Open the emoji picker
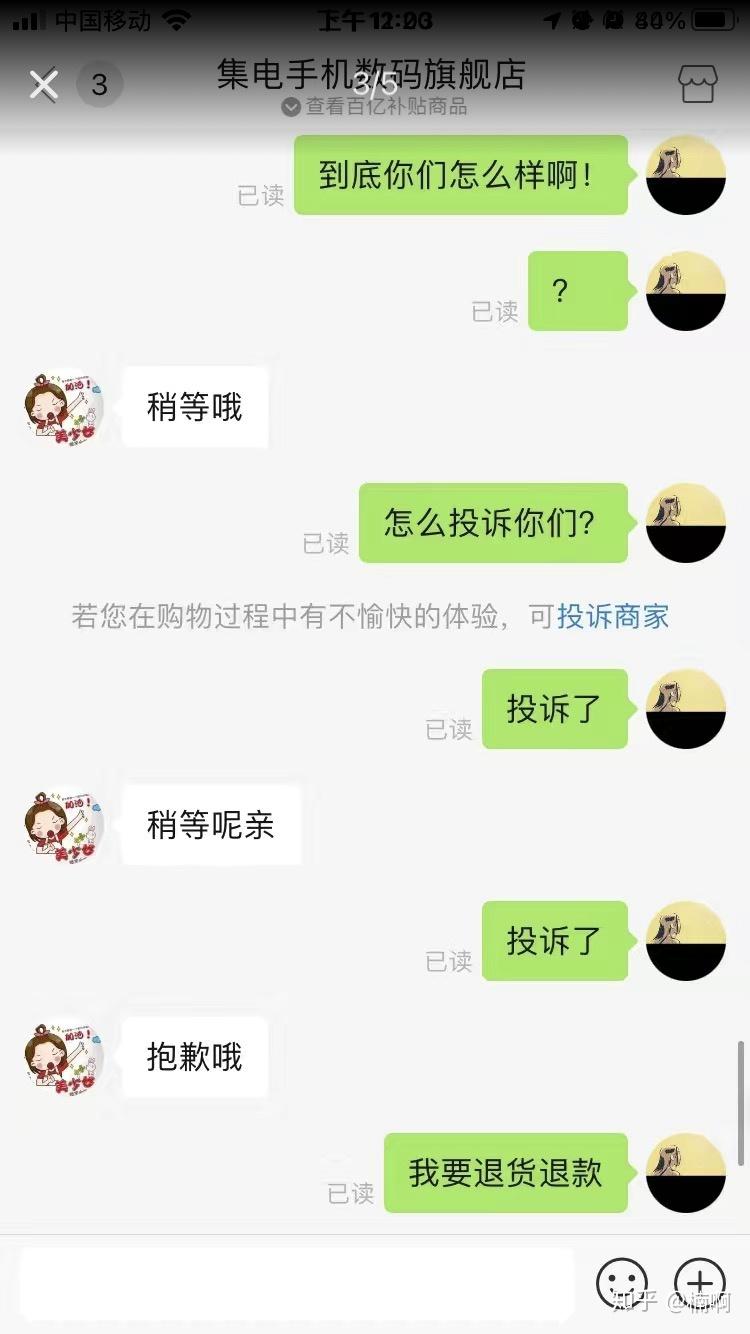Image resolution: width=750 pixels, height=1334 pixels. (x=622, y=1284)
